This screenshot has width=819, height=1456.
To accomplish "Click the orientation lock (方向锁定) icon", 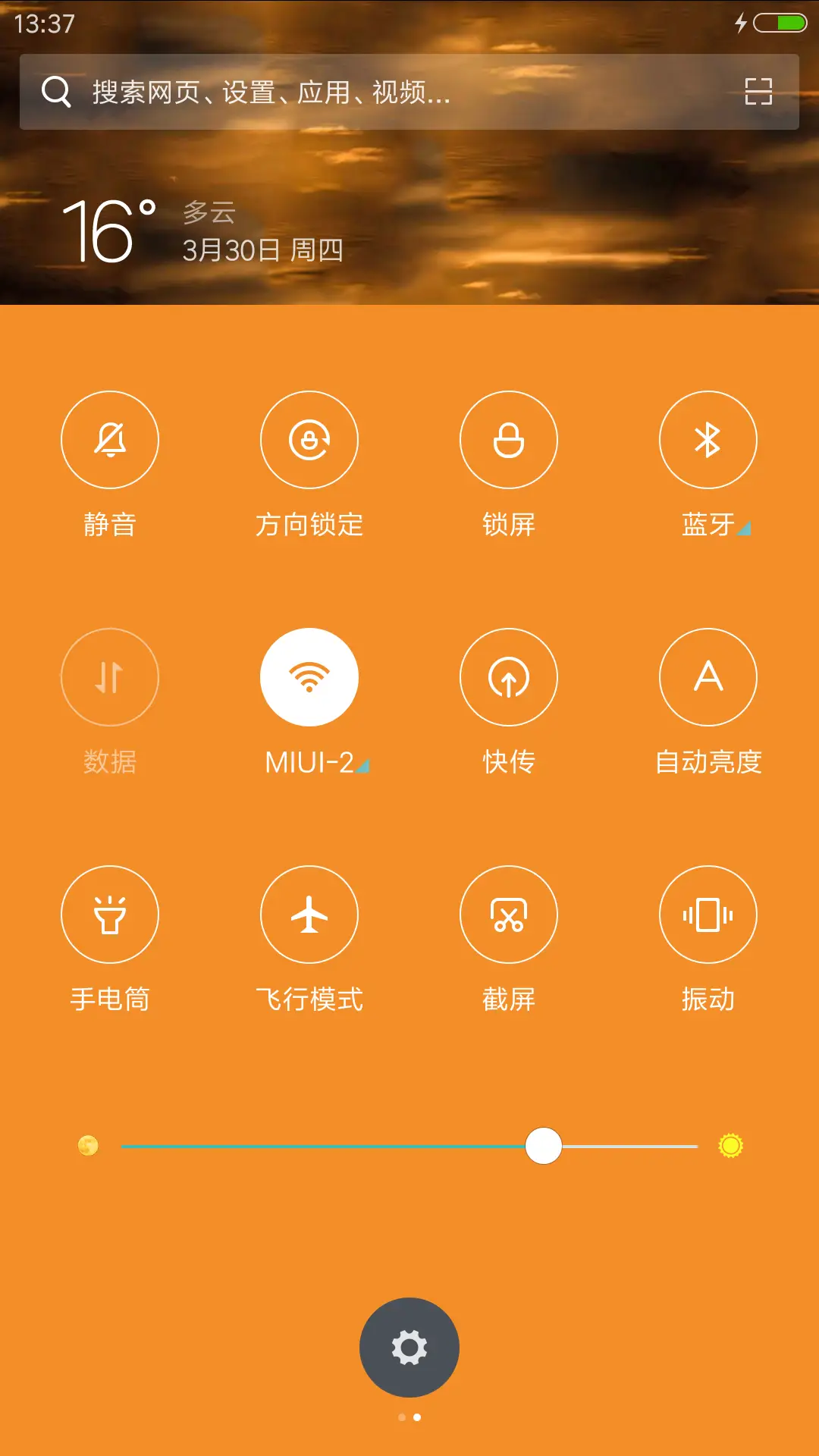I will click(309, 440).
